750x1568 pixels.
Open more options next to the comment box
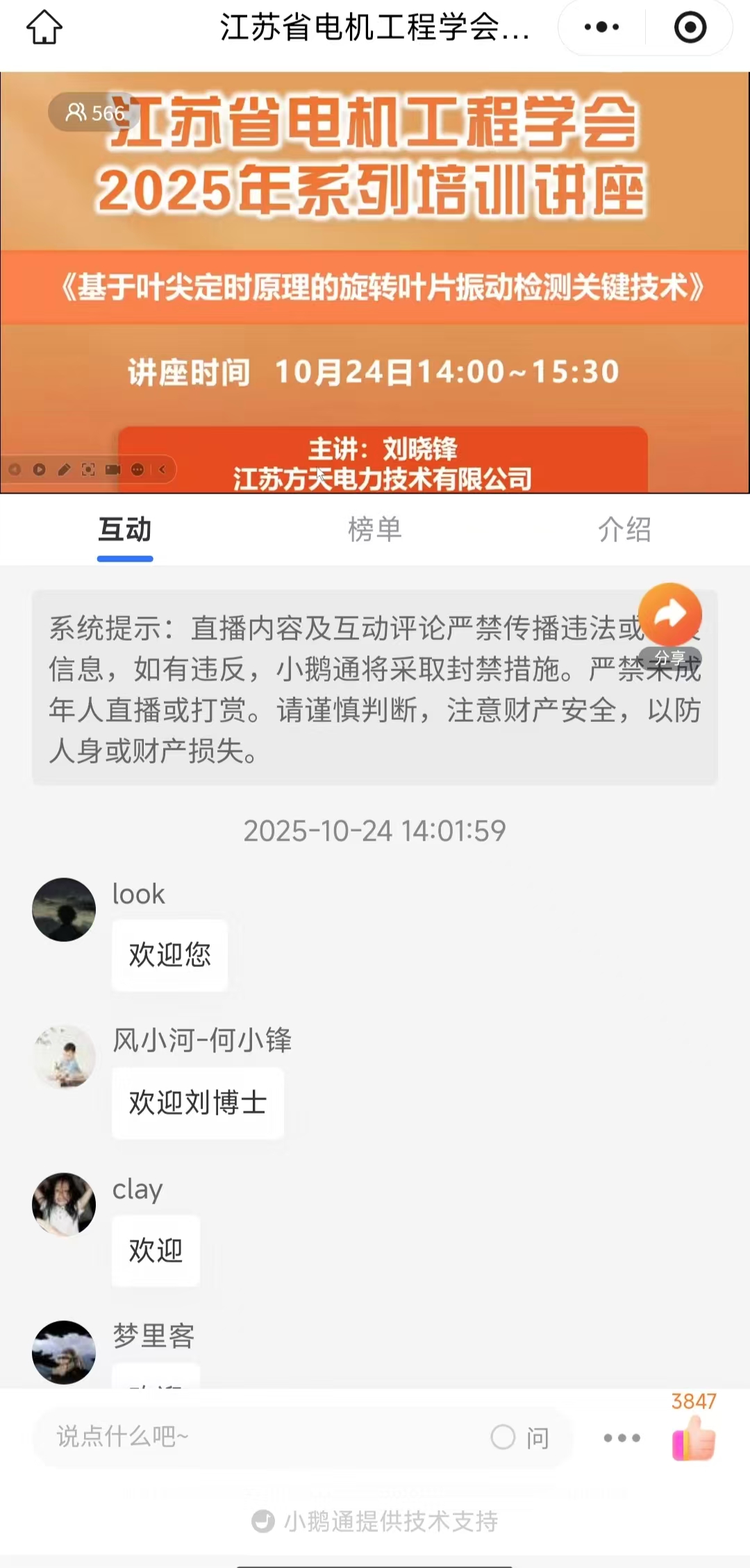pyautogui.click(x=622, y=1438)
